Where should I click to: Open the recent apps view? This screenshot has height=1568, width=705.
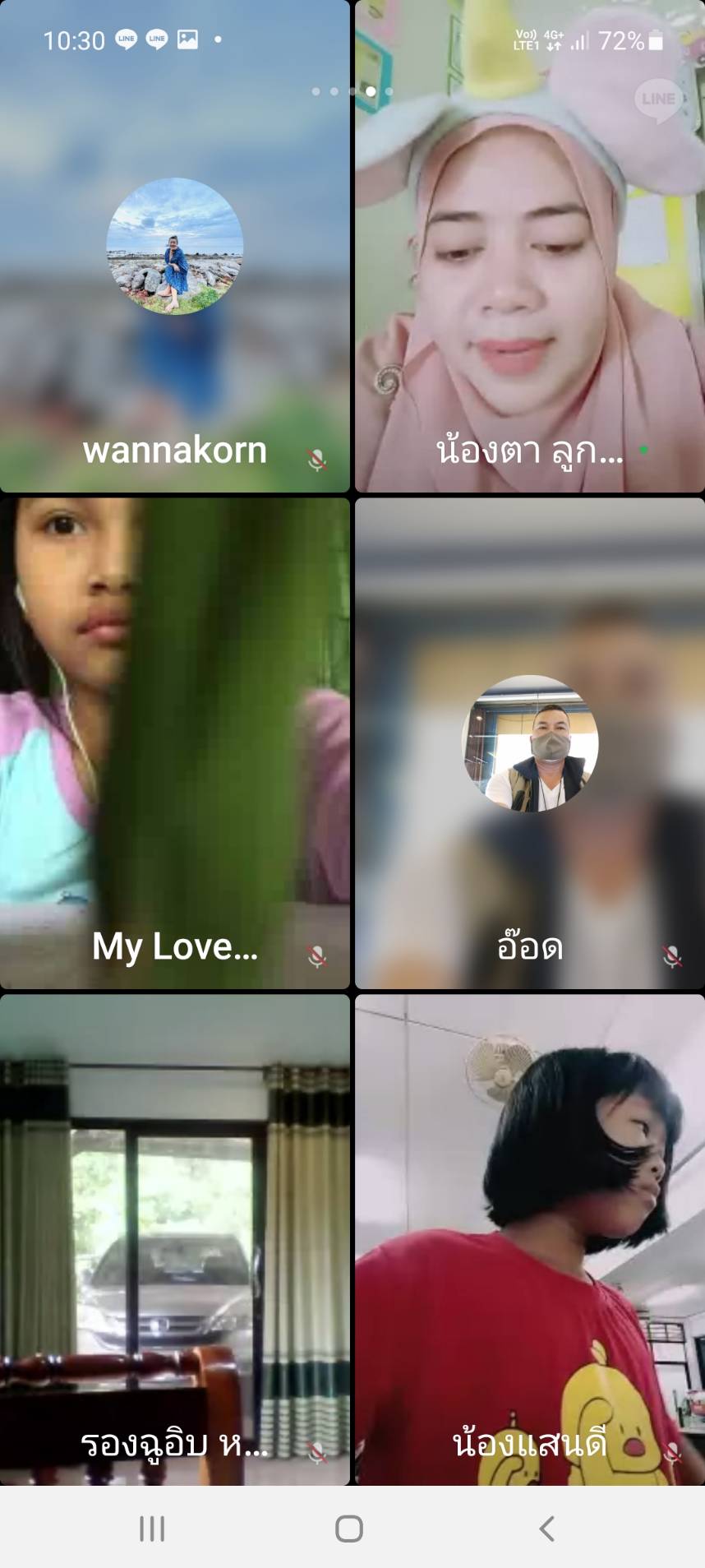[x=152, y=1529]
